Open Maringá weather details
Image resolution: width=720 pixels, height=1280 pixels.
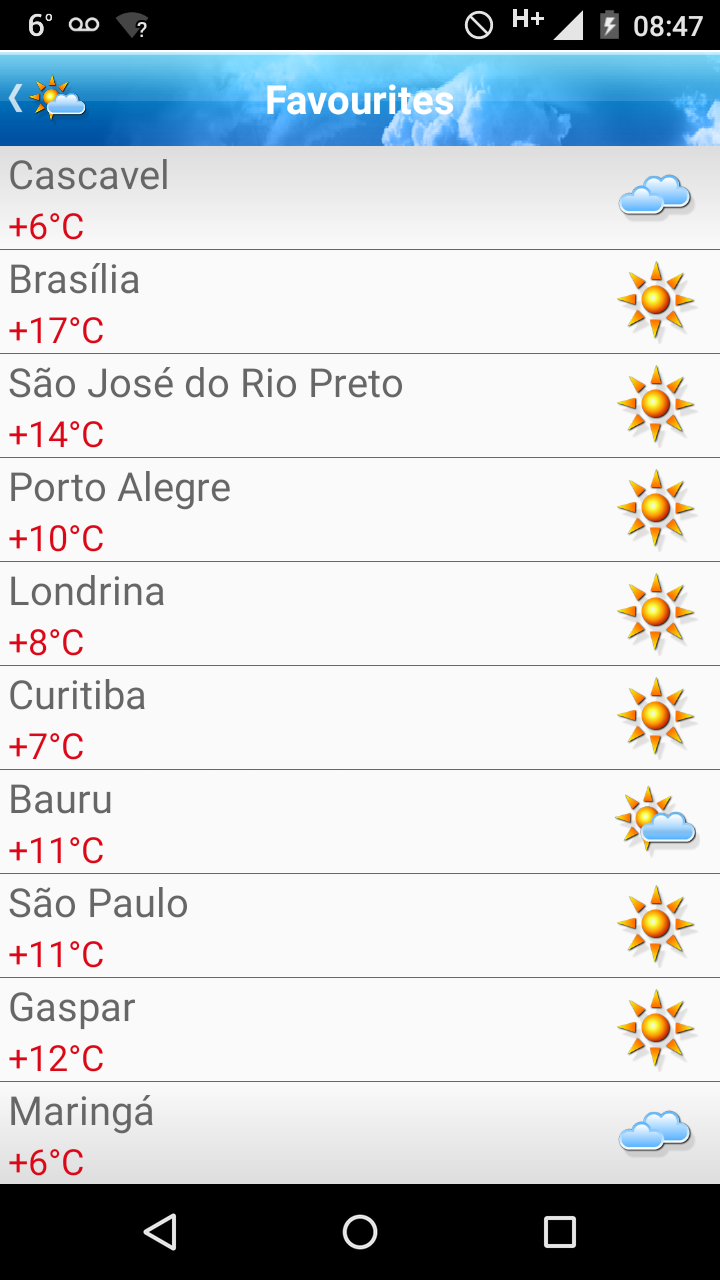360,1134
